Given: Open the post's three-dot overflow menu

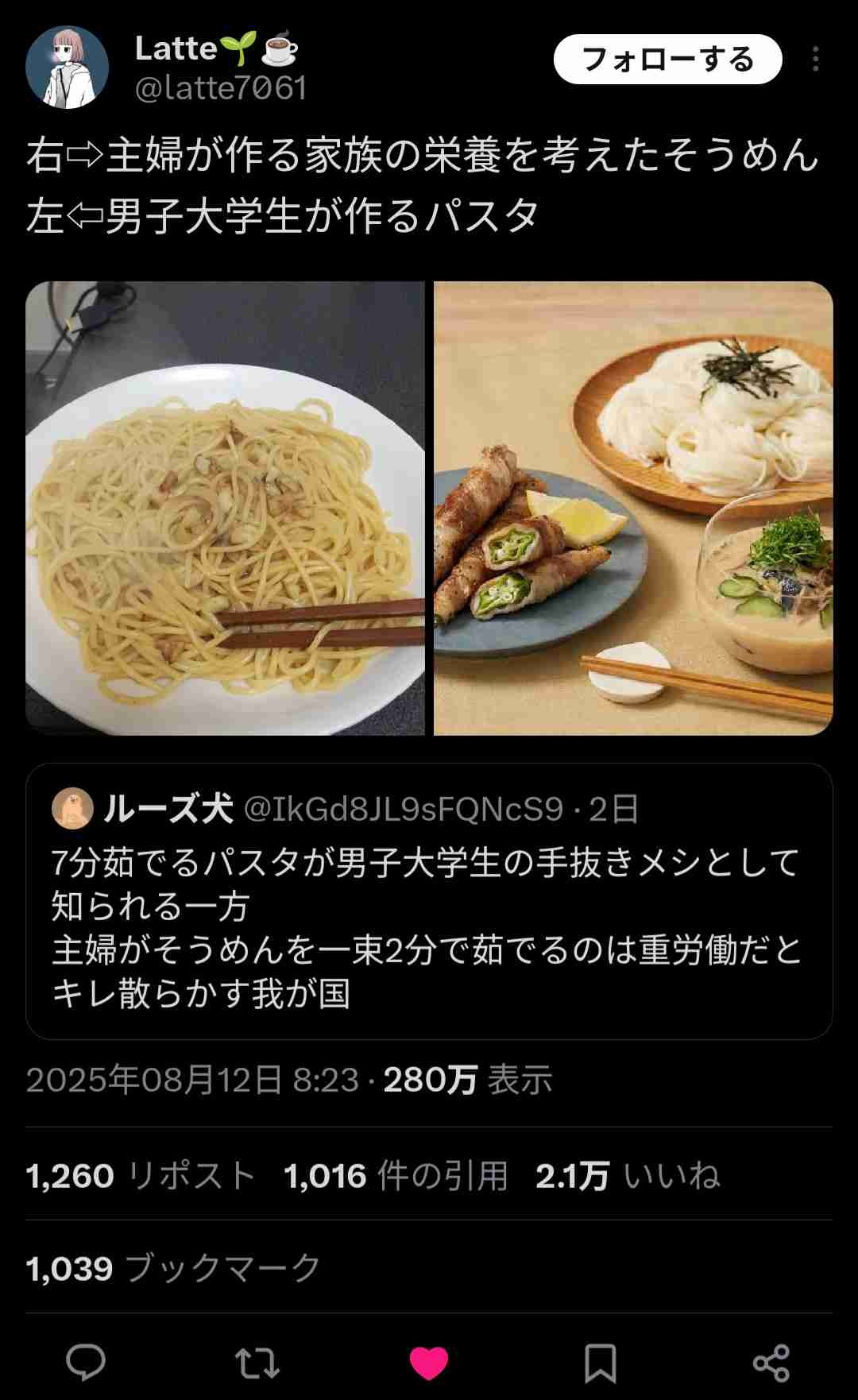Looking at the screenshot, I should [x=815, y=60].
